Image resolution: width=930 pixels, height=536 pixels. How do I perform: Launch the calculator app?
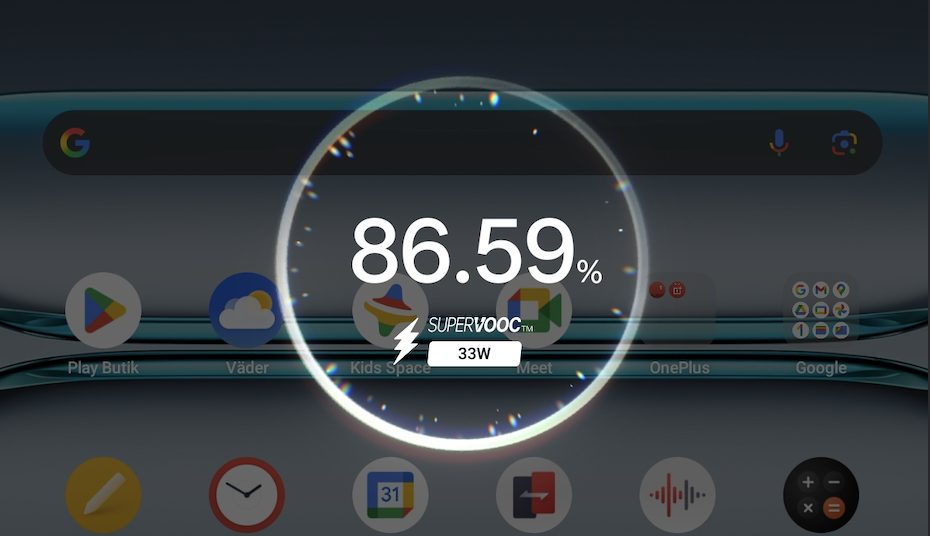[821, 495]
